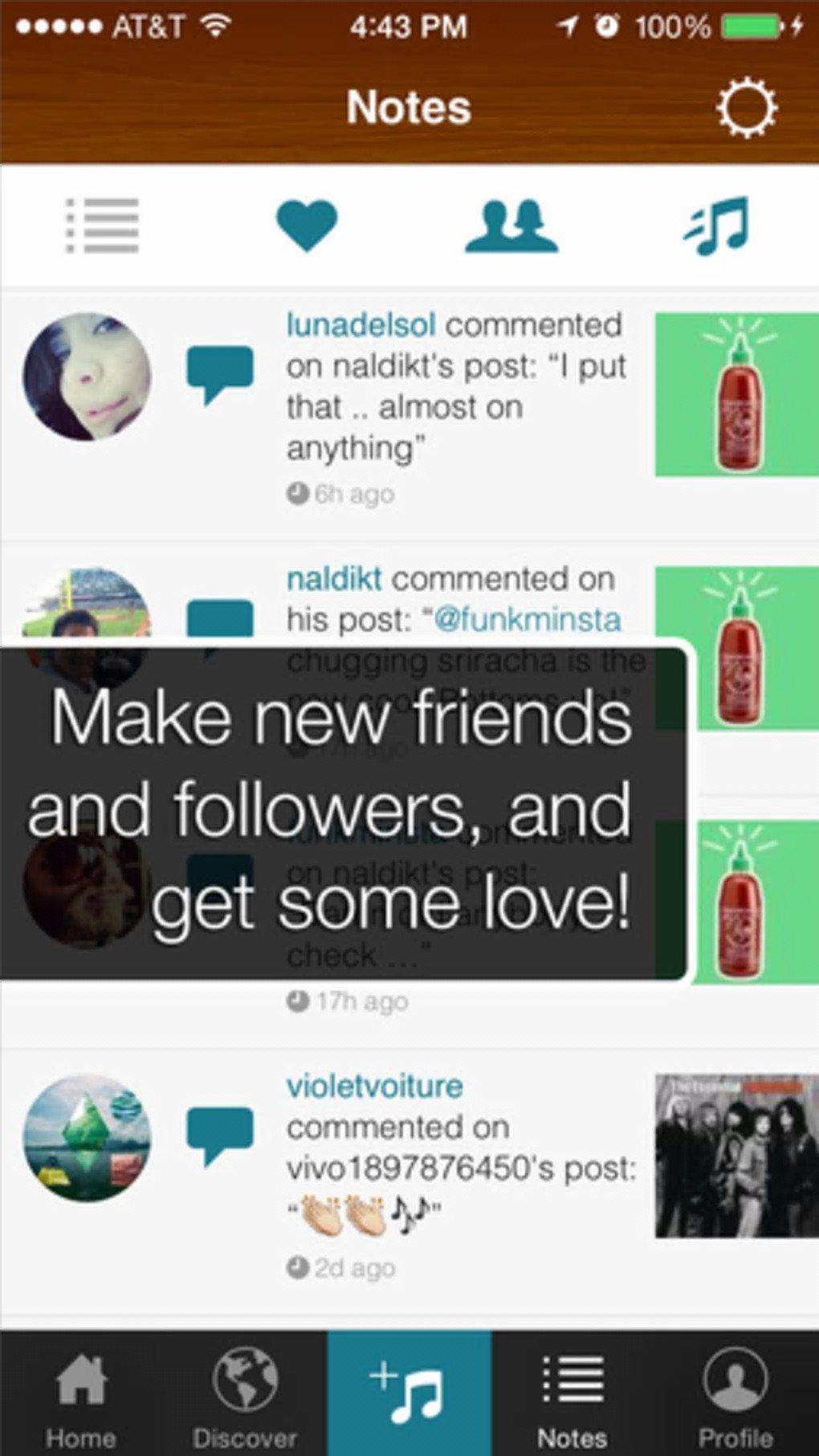
Task: Open sriracha post thumbnail beside lunadelsol's comment
Action: 736,394
